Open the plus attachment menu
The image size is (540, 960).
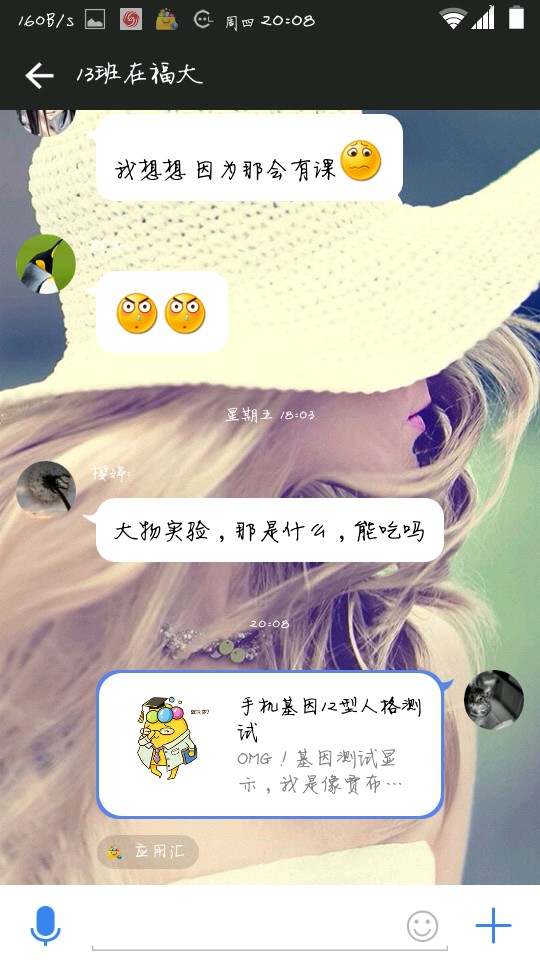coord(493,925)
